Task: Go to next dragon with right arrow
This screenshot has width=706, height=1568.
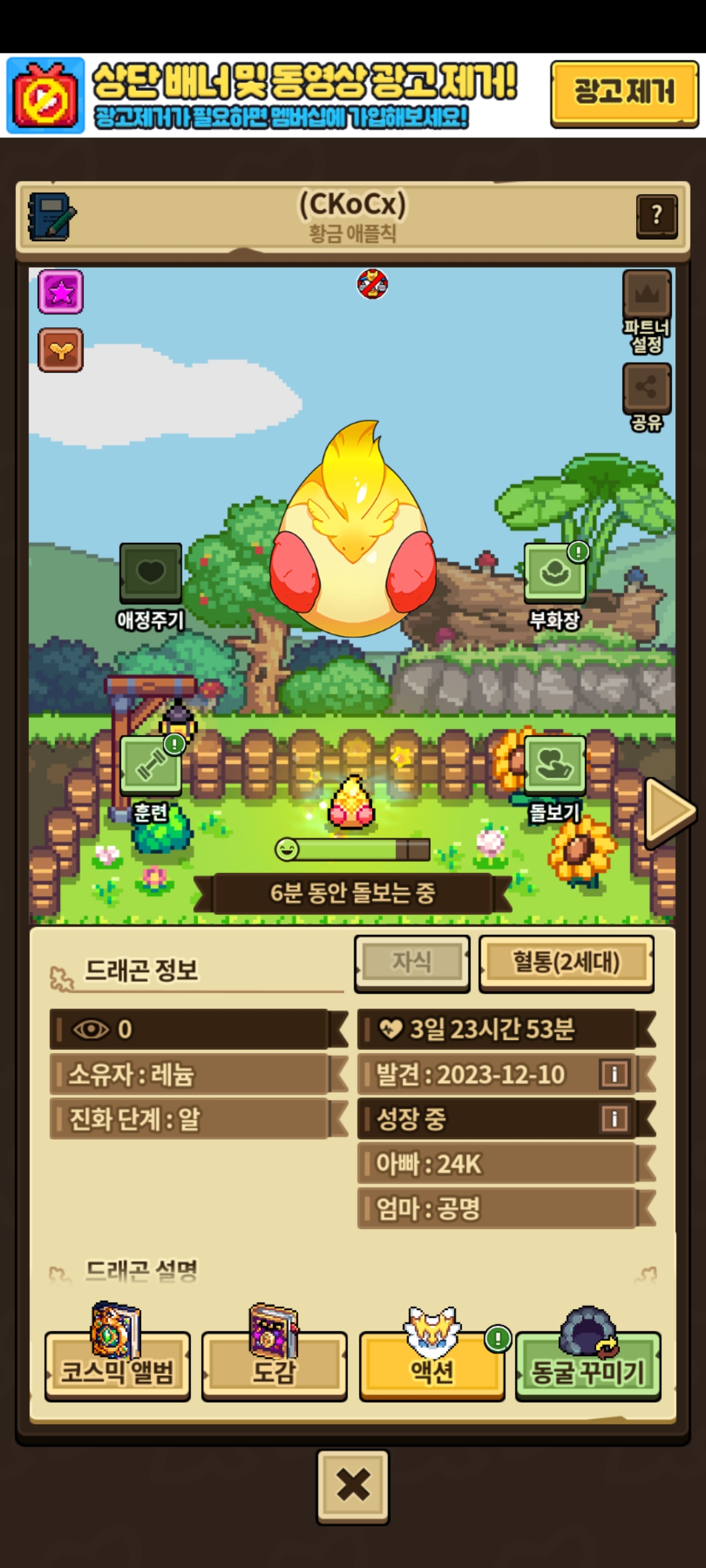Action: [x=668, y=811]
